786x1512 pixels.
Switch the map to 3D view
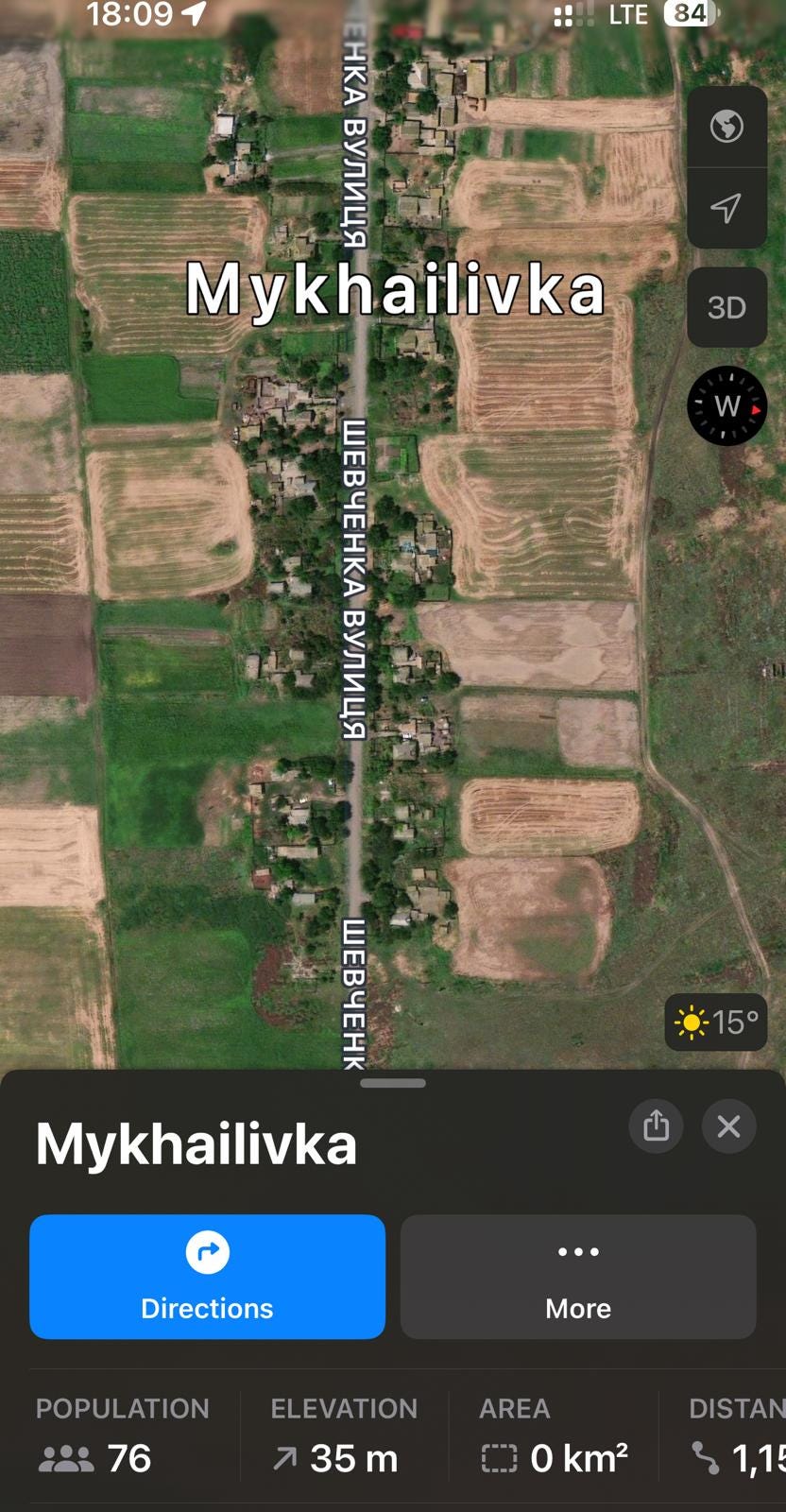[726, 307]
